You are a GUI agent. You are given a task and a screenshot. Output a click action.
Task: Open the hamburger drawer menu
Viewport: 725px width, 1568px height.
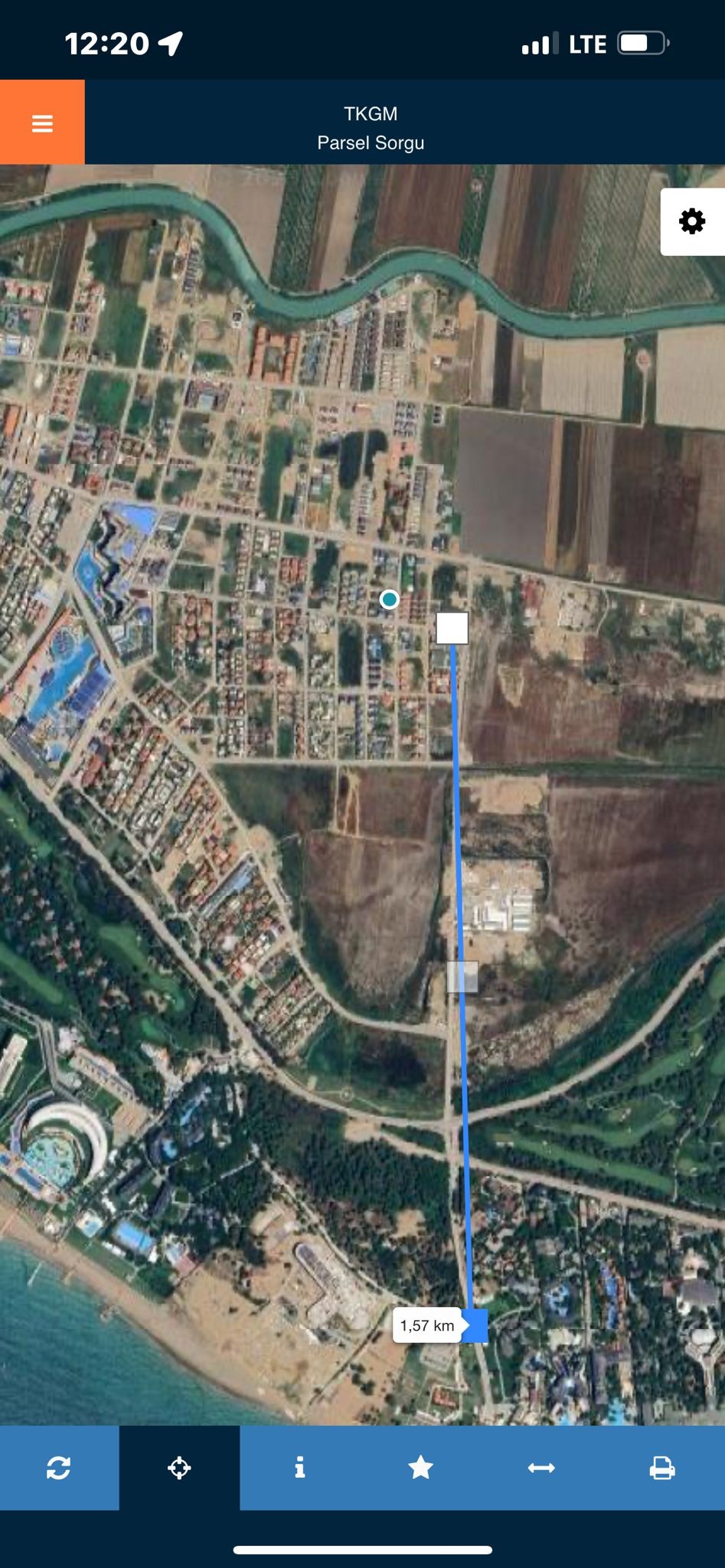click(42, 122)
